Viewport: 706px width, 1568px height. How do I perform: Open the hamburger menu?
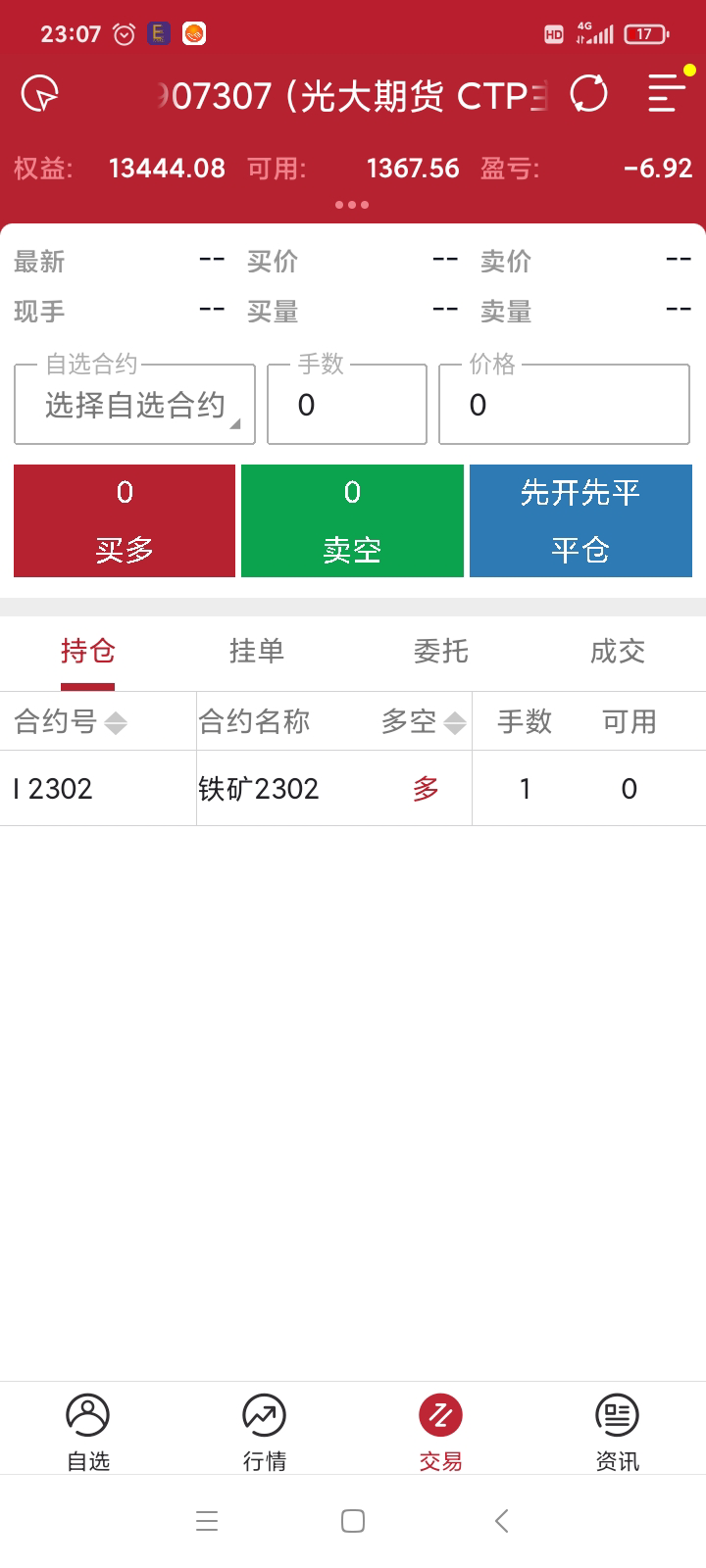pos(666,94)
